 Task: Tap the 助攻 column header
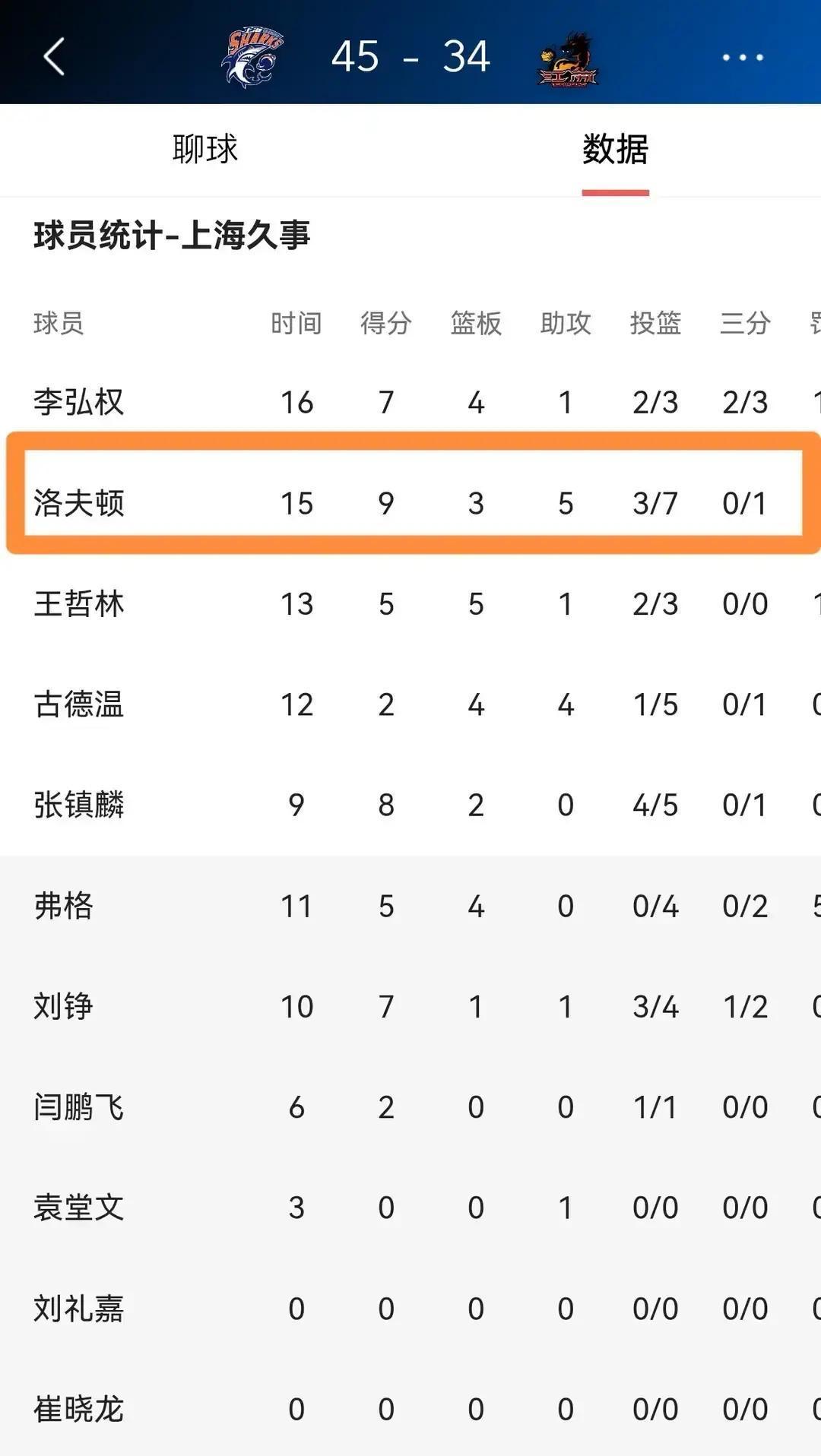click(565, 323)
